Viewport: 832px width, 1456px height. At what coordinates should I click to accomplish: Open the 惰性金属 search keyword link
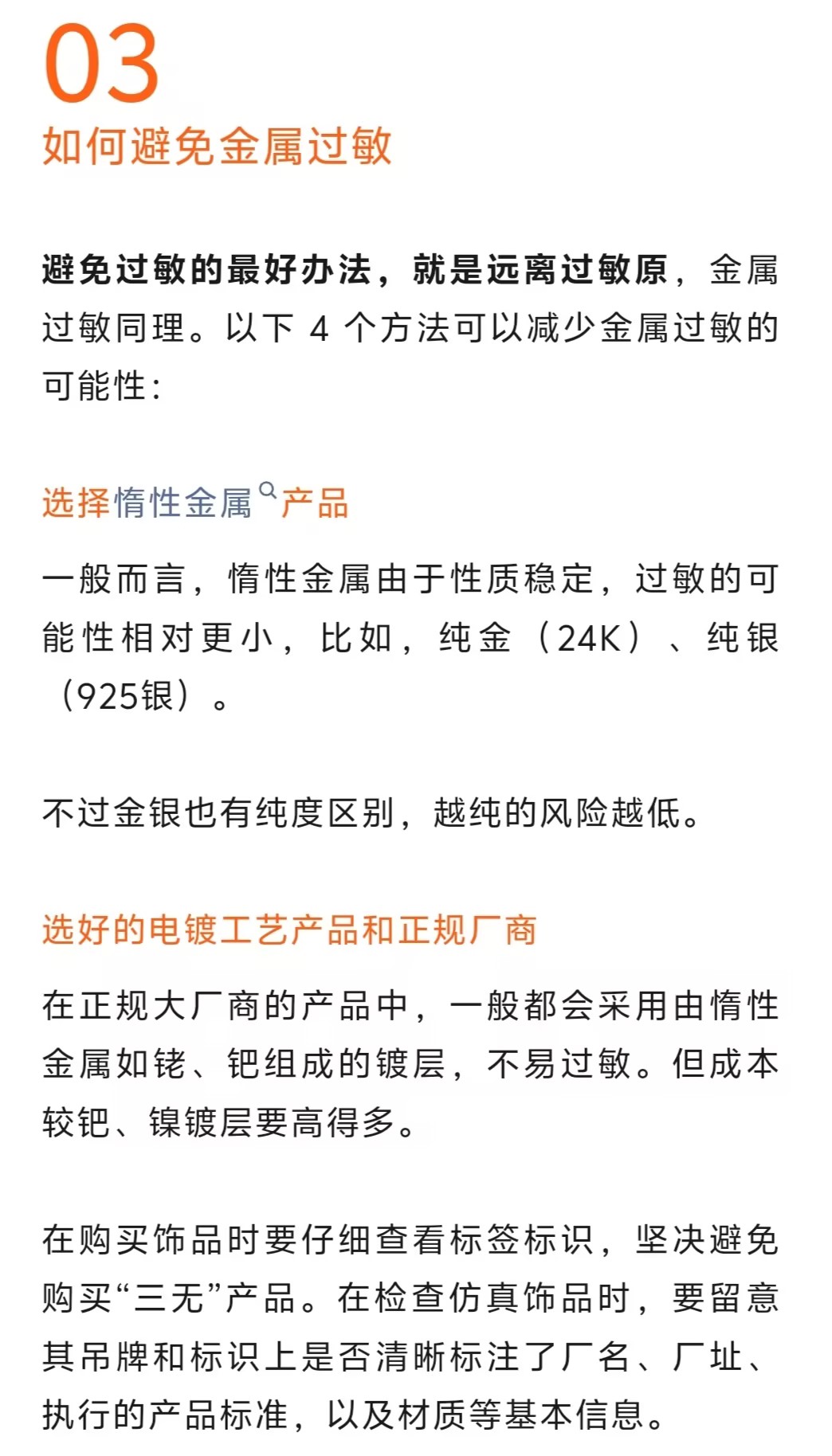tap(185, 503)
